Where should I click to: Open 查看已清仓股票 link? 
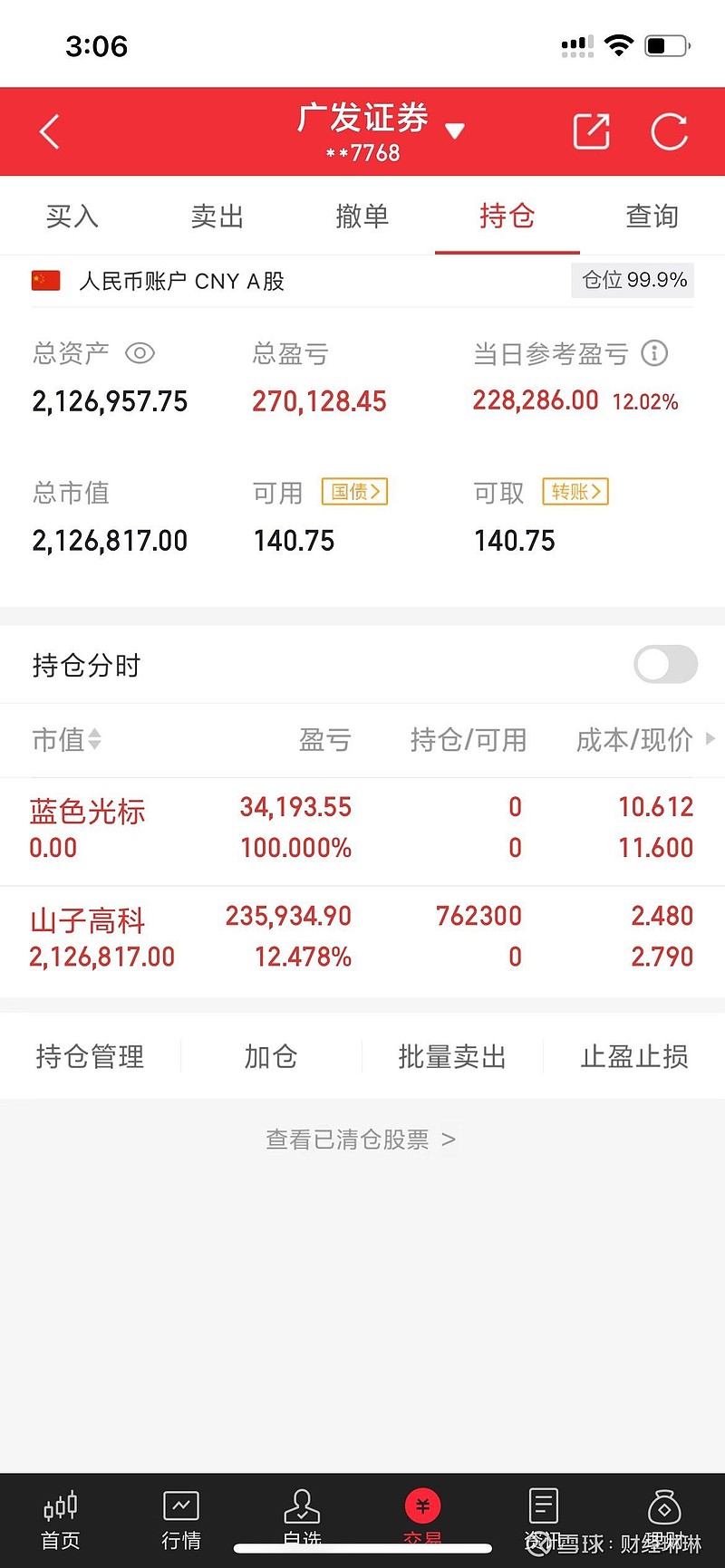(x=361, y=1140)
